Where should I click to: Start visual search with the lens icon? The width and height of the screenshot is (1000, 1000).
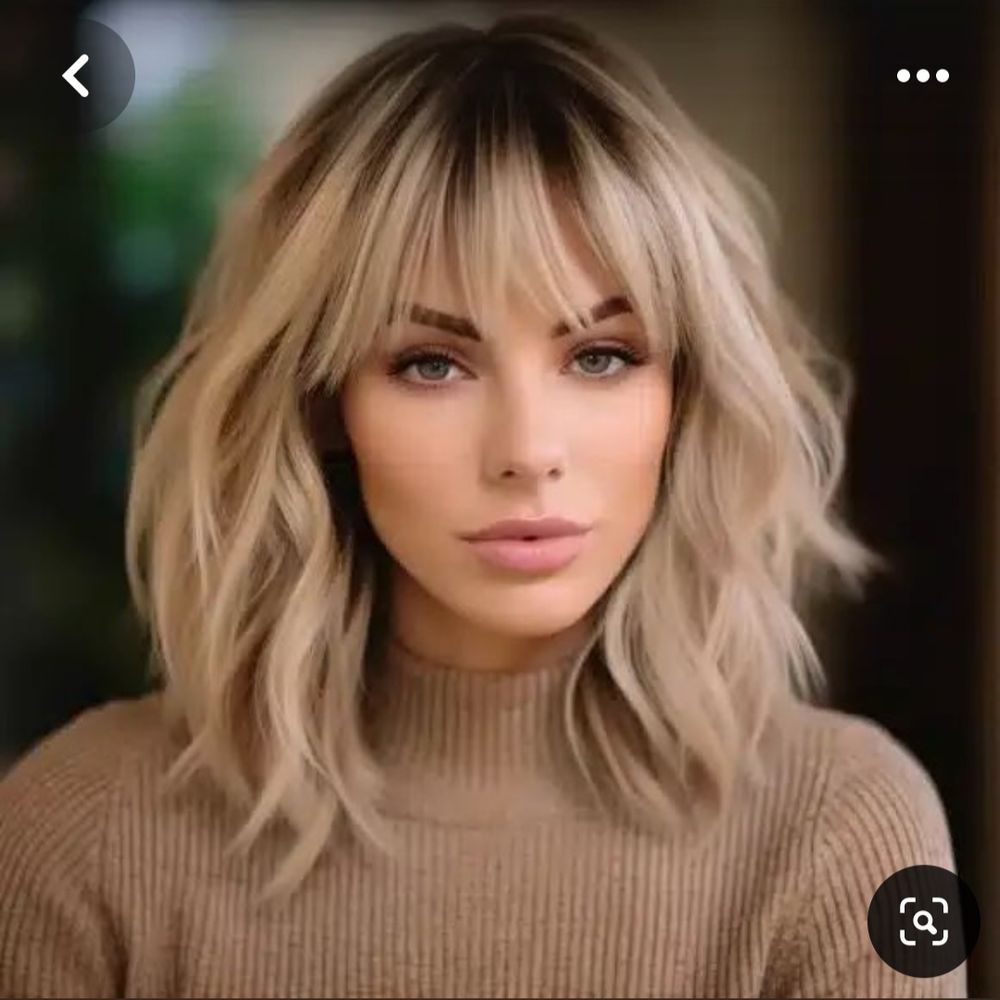point(923,921)
